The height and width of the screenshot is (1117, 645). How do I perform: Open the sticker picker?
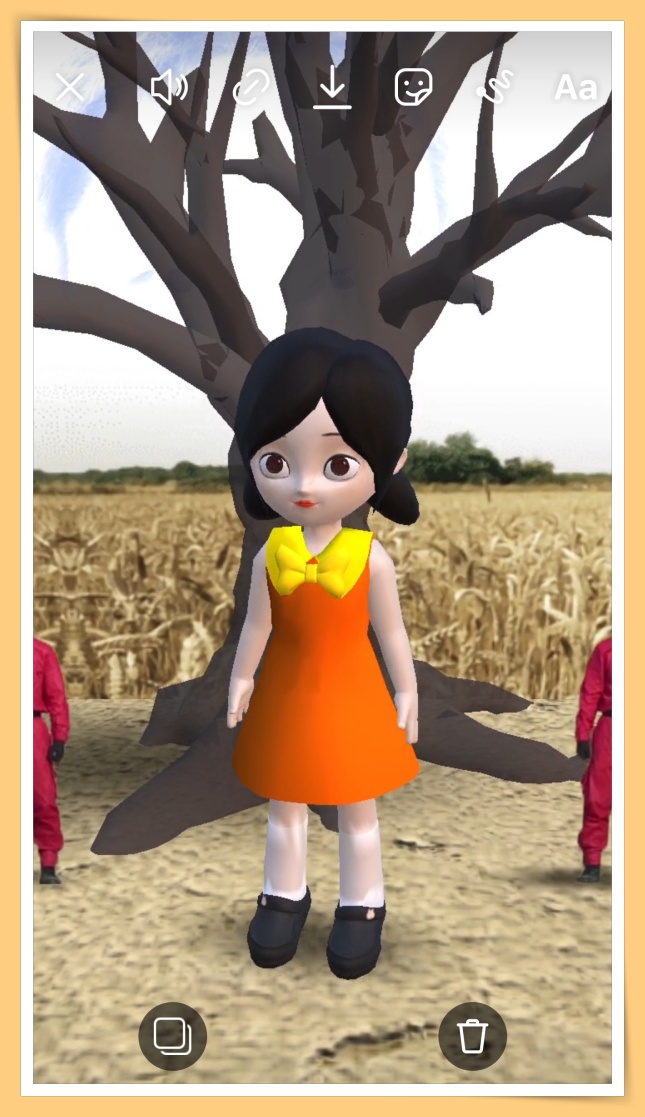coord(413,88)
